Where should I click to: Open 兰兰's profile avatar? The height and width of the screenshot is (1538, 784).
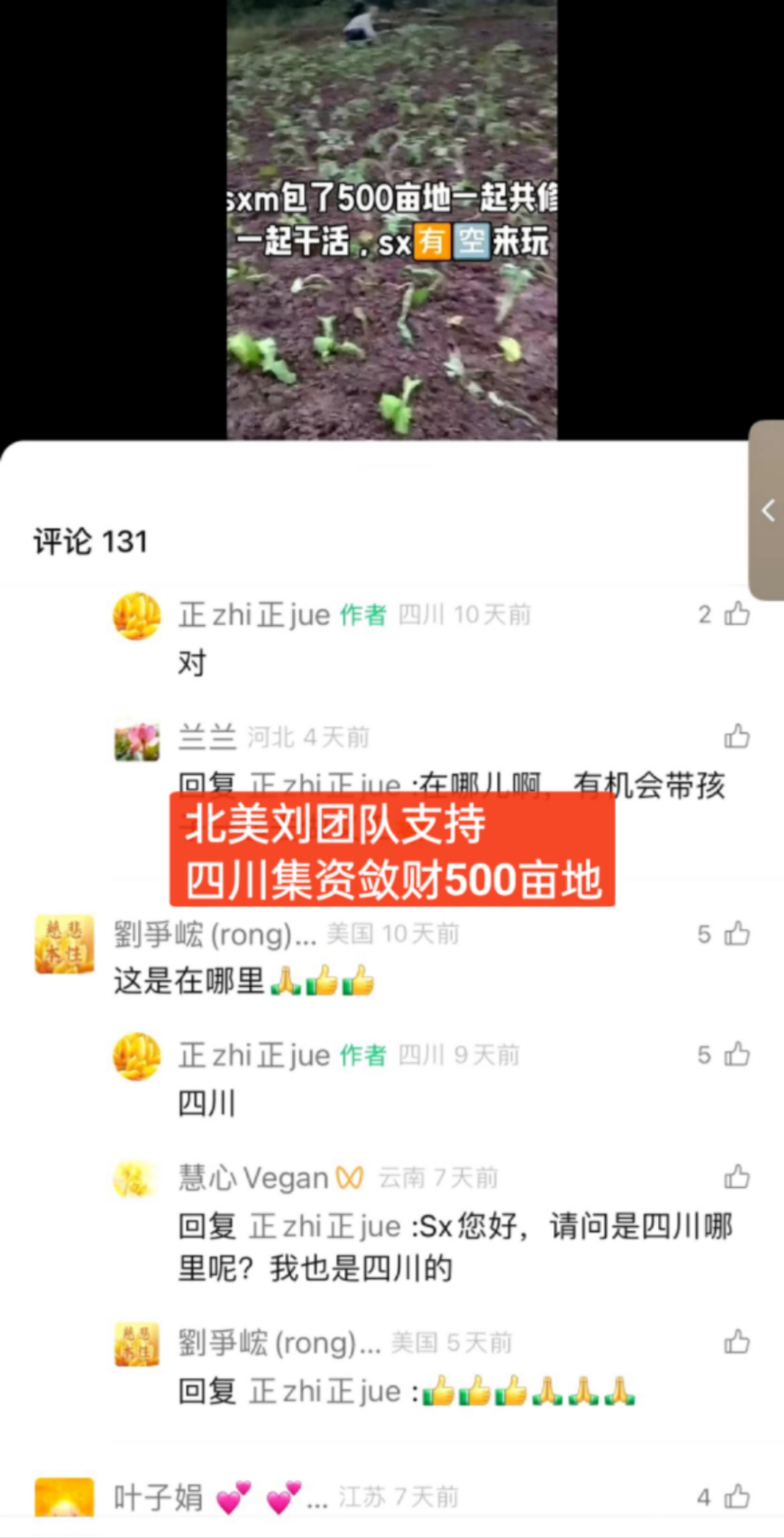point(137,741)
